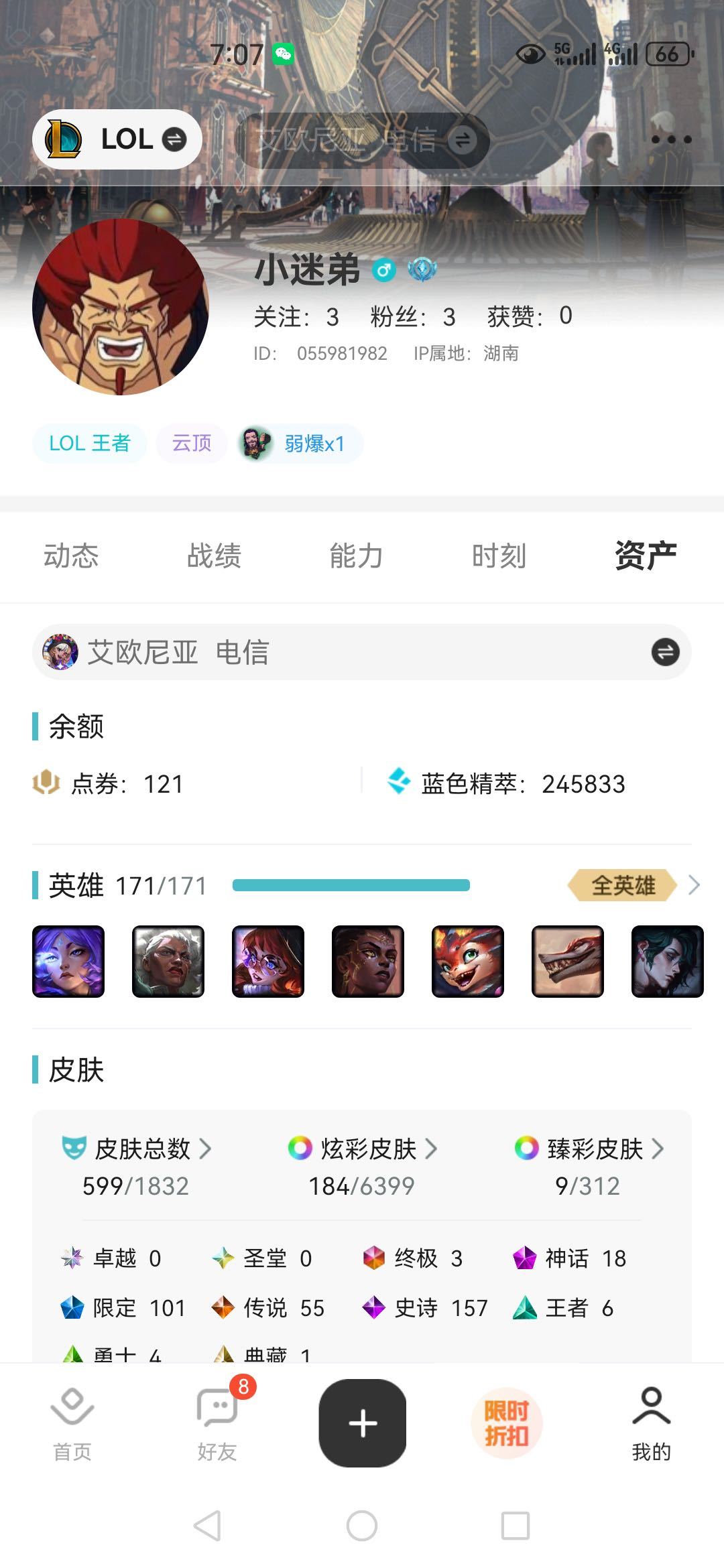The height and width of the screenshot is (1568, 724).
Task: Tap the 弱爆x1 badge
Action: [x=300, y=444]
